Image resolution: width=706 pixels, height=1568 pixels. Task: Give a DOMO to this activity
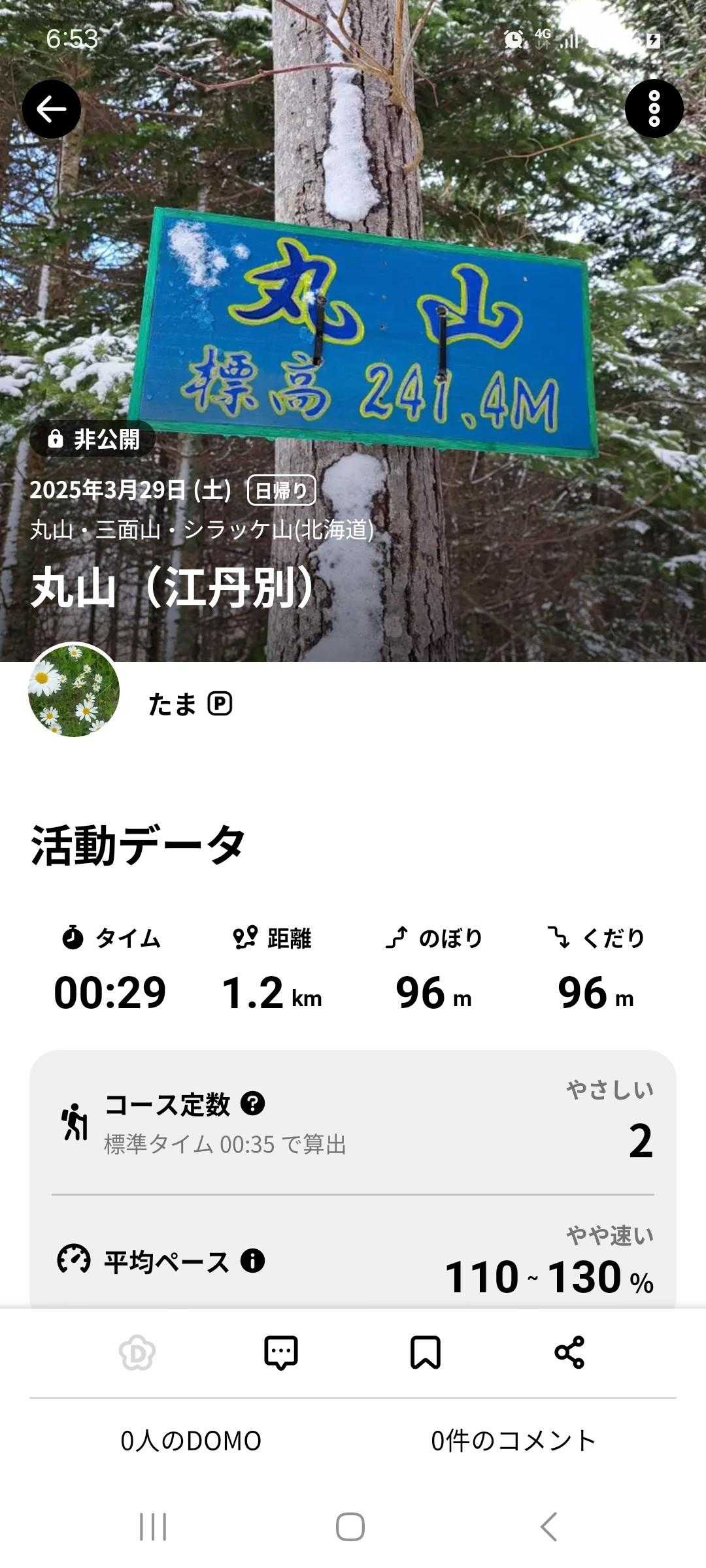tap(137, 1352)
